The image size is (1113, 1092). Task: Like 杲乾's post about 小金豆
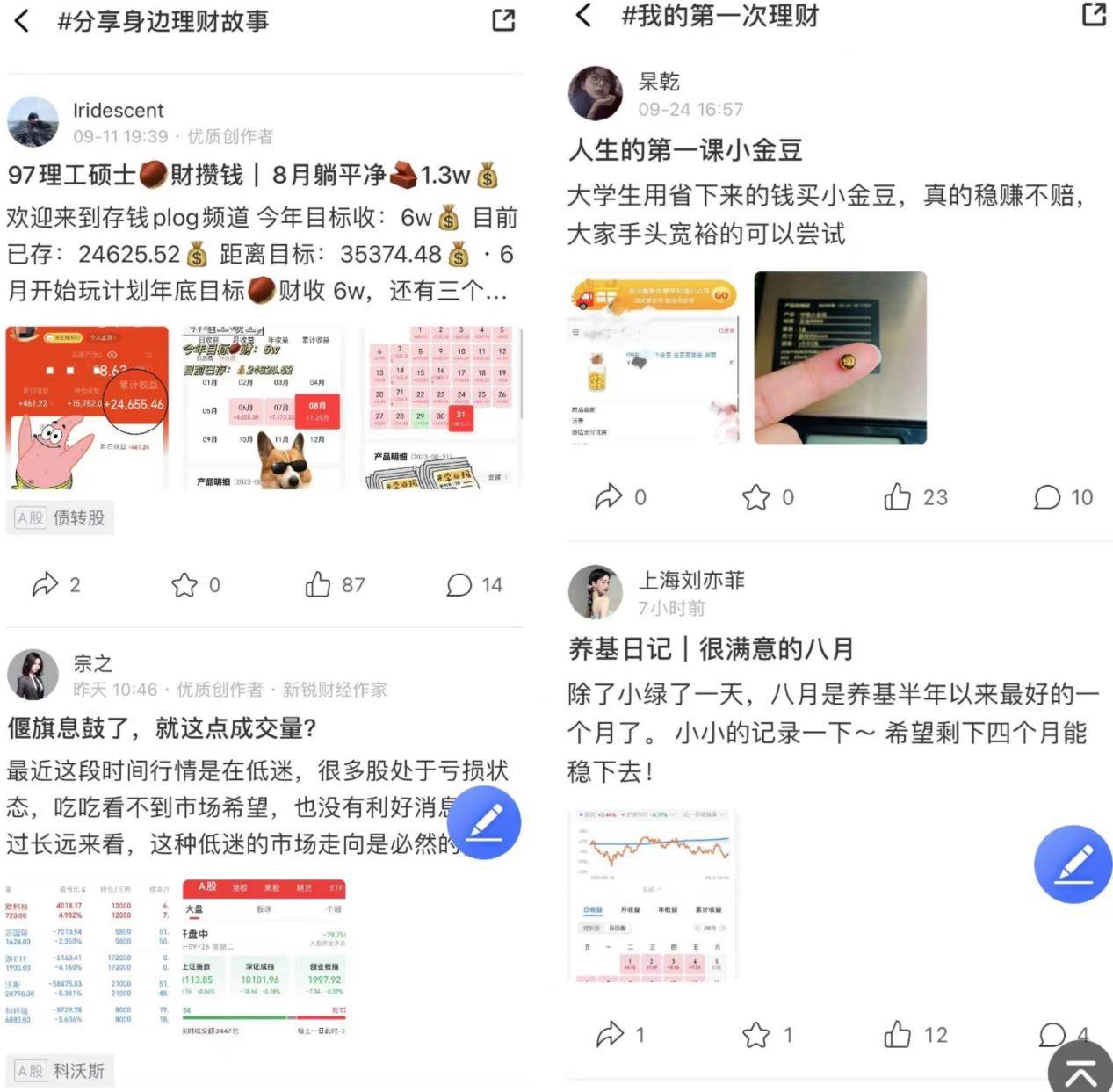click(914, 497)
